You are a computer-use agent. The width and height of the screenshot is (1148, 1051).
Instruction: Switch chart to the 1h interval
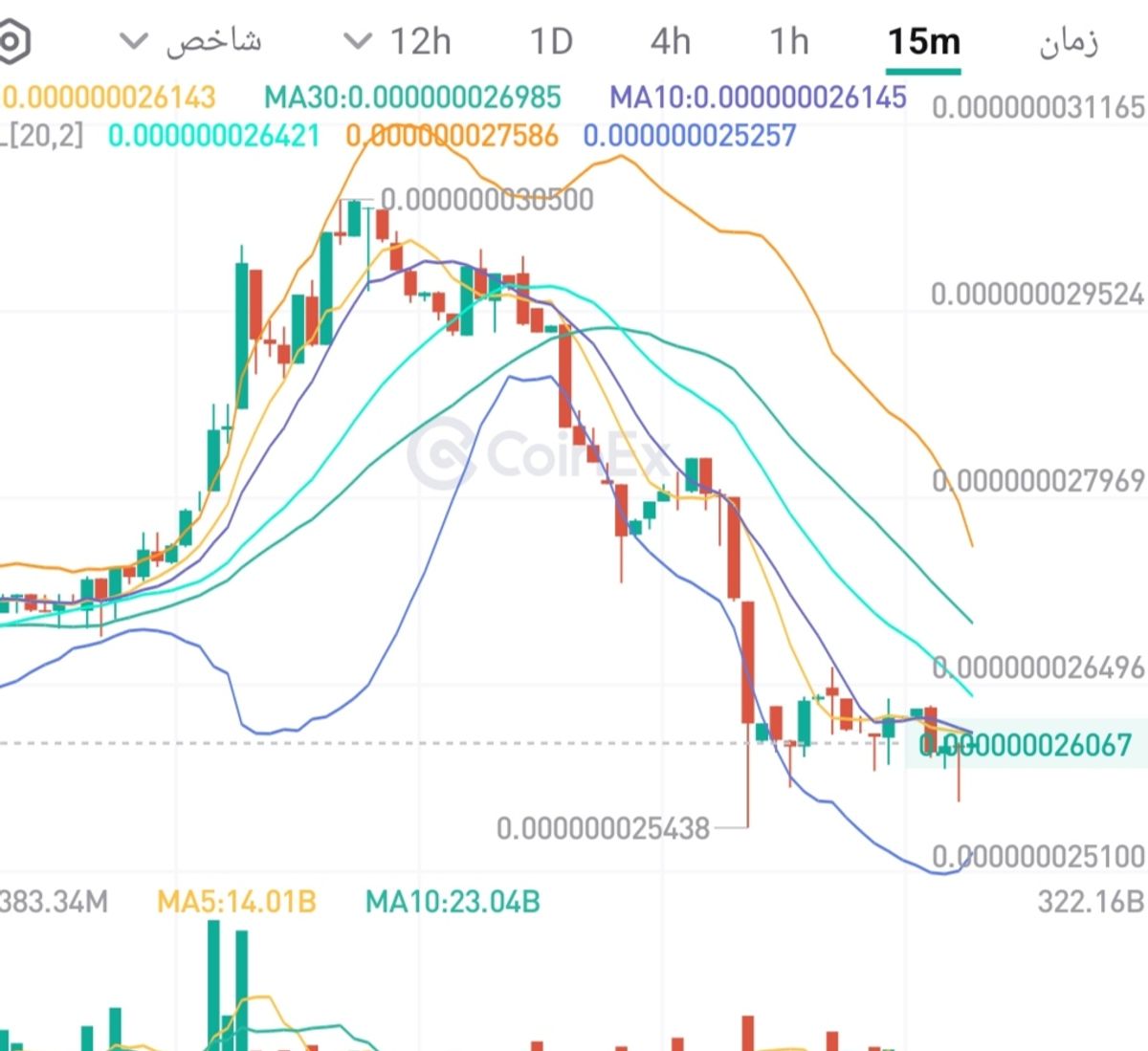[x=789, y=41]
